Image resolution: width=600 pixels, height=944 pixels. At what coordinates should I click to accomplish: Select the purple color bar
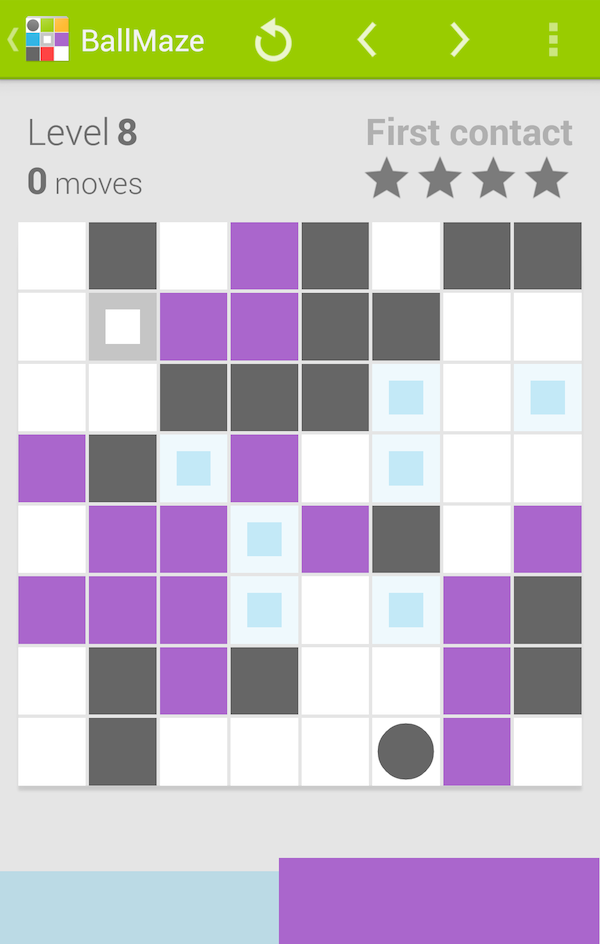pyautogui.click(x=439, y=900)
